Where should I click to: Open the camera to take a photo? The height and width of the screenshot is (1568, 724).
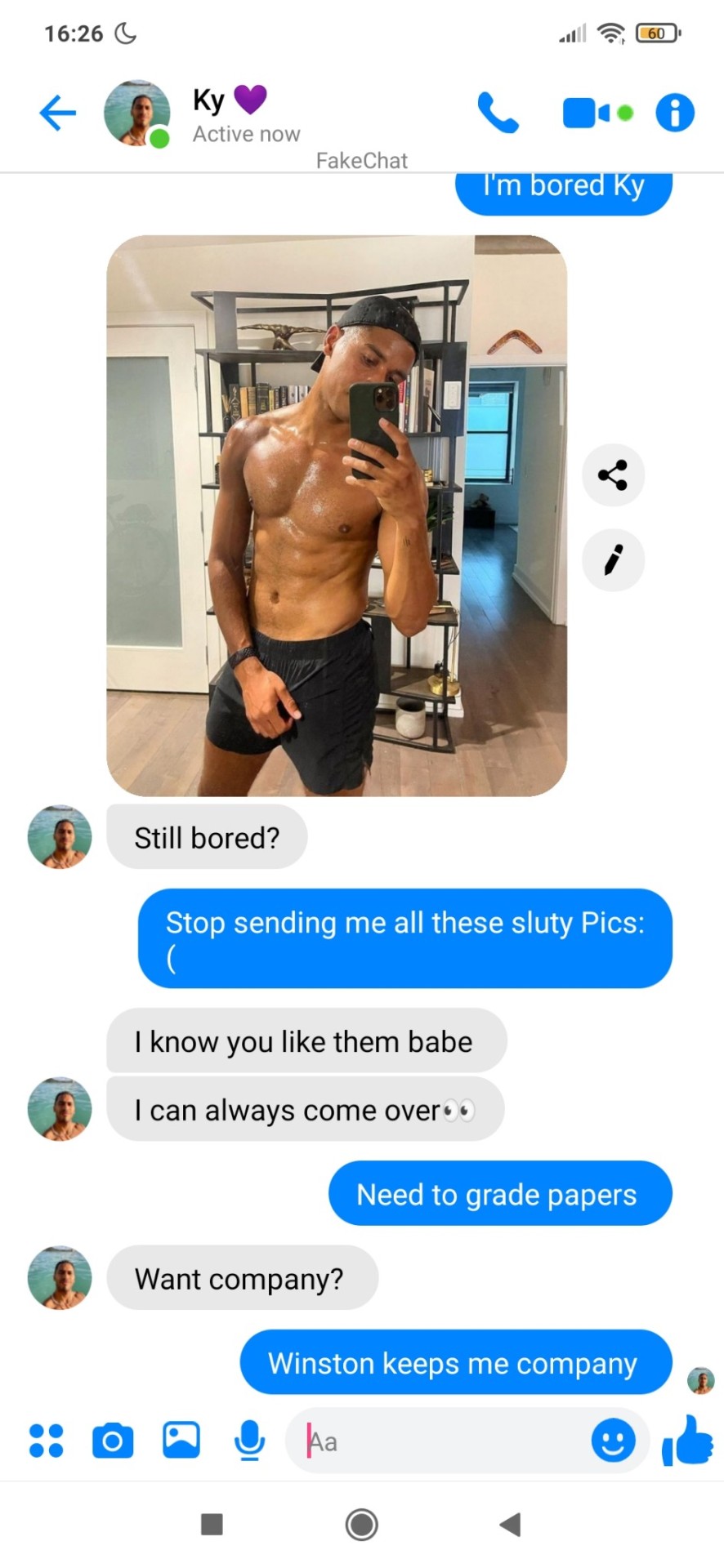tap(113, 1441)
